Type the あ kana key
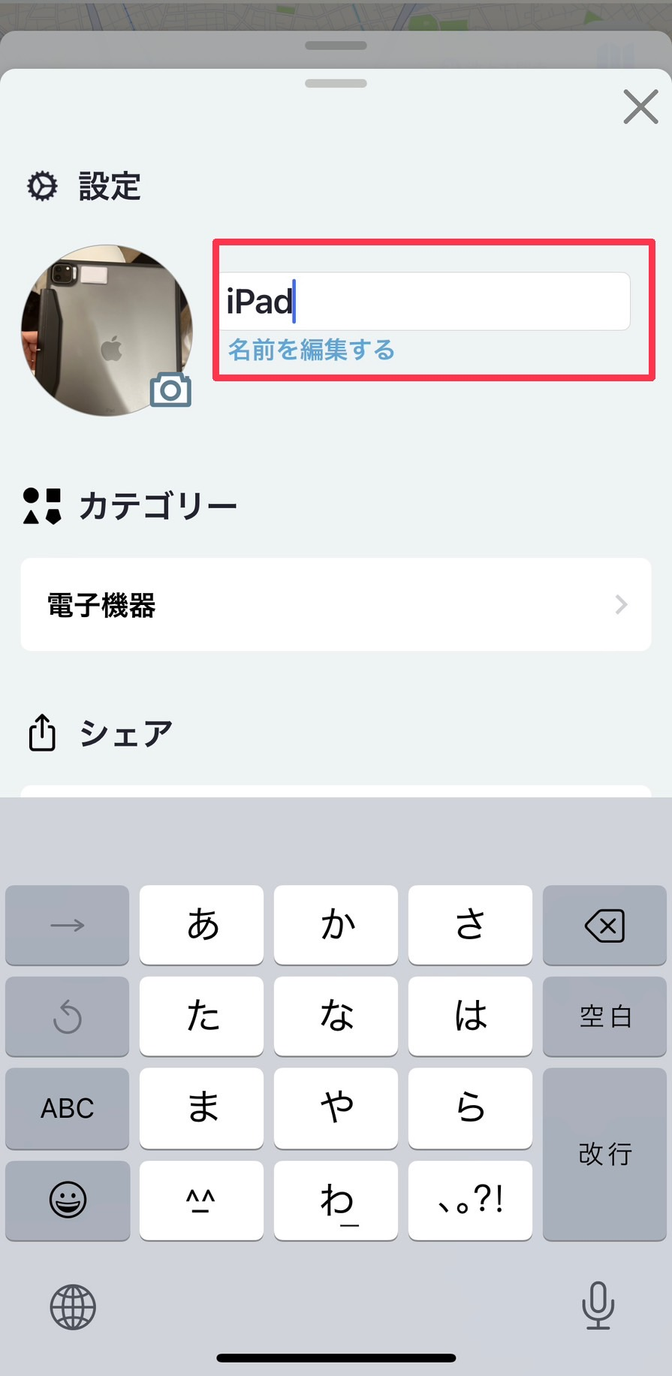This screenshot has height=1376, width=672. (202, 925)
